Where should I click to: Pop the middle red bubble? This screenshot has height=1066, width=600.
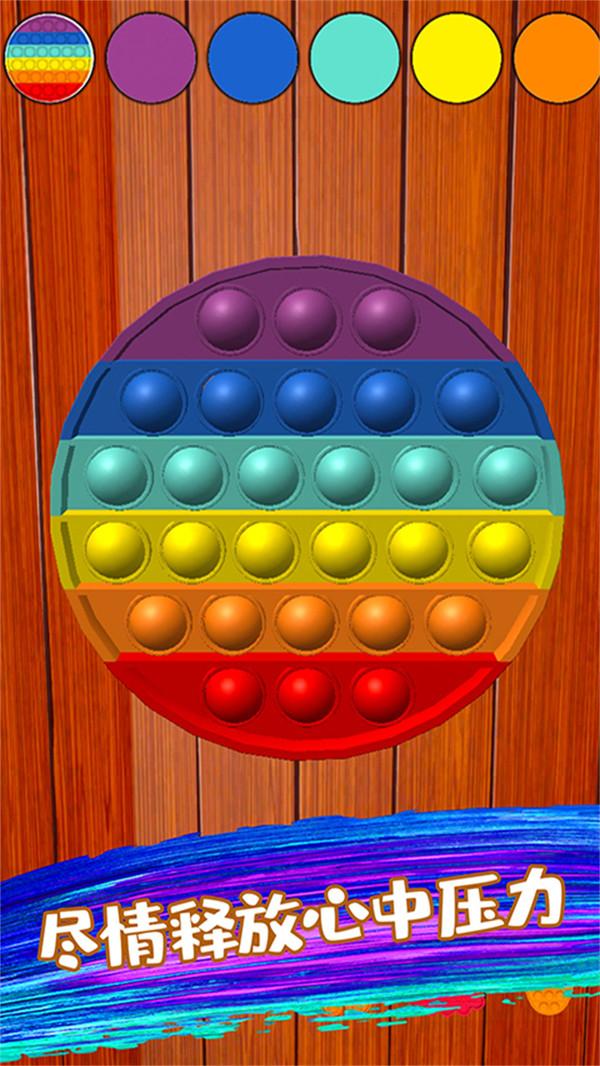click(x=306, y=693)
